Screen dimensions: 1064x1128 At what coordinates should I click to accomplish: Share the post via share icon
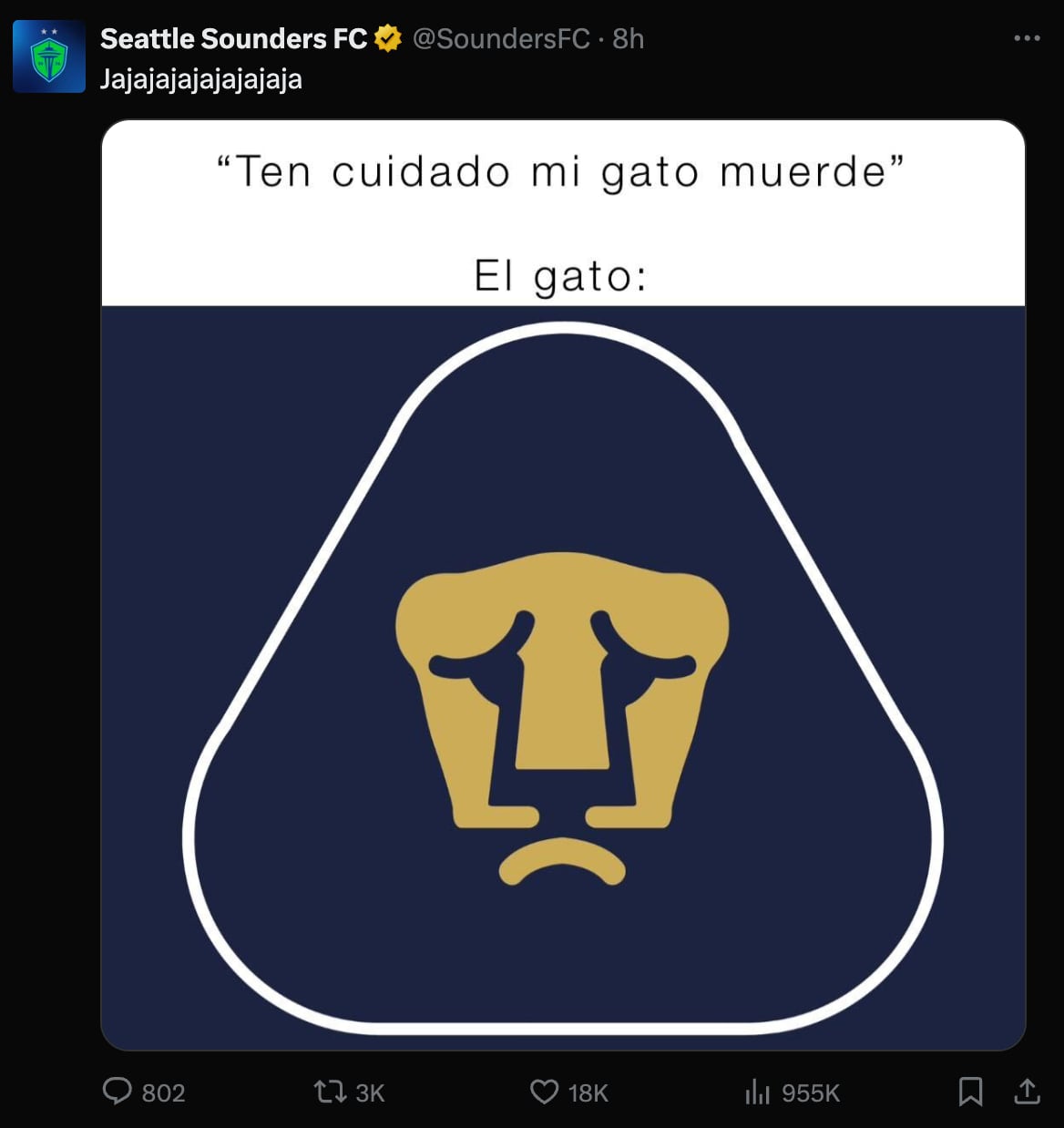click(x=1027, y=1091)
